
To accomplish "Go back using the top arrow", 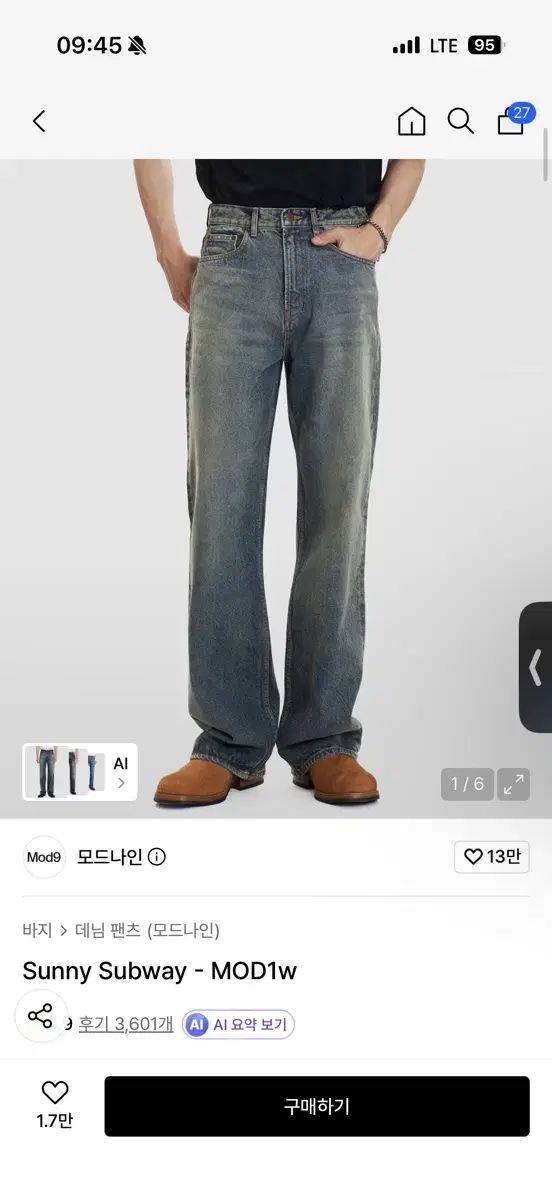I will pos(39,121).
